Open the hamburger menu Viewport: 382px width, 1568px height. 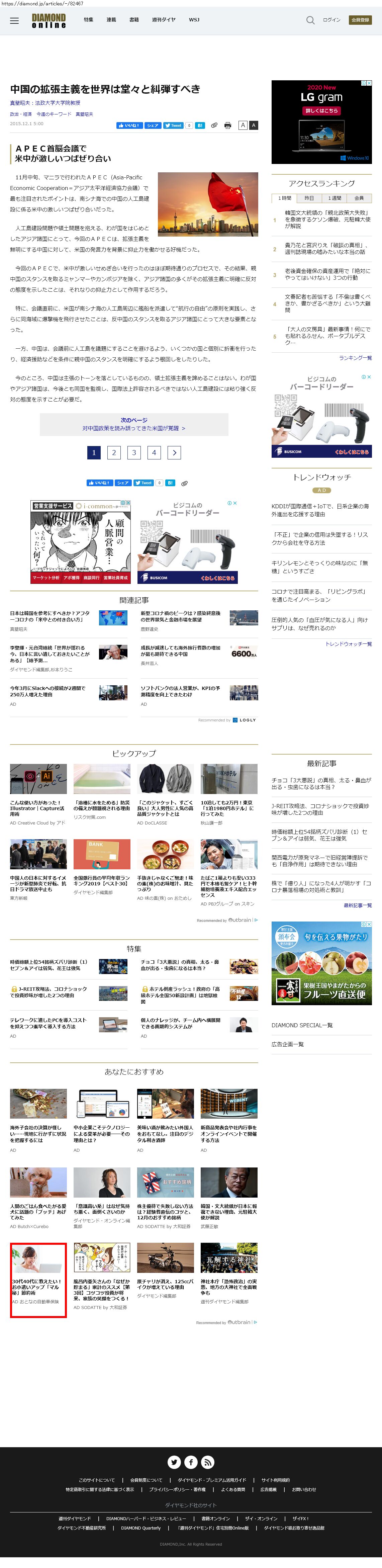tap(15, 21)
